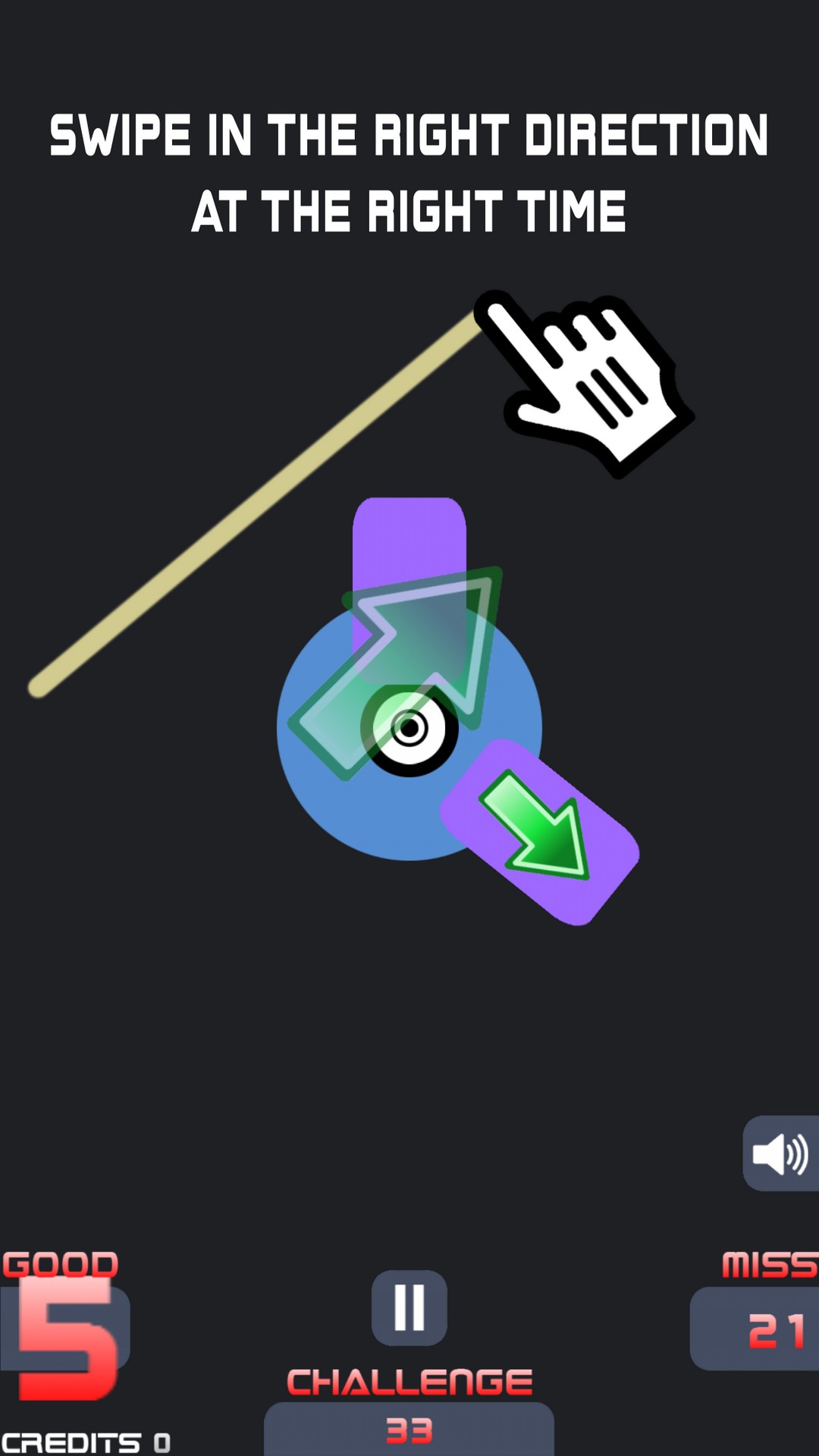Mute the game sound
Image resolution: width=819 pixels, height=1456 pixels.
coord(780,1153)
